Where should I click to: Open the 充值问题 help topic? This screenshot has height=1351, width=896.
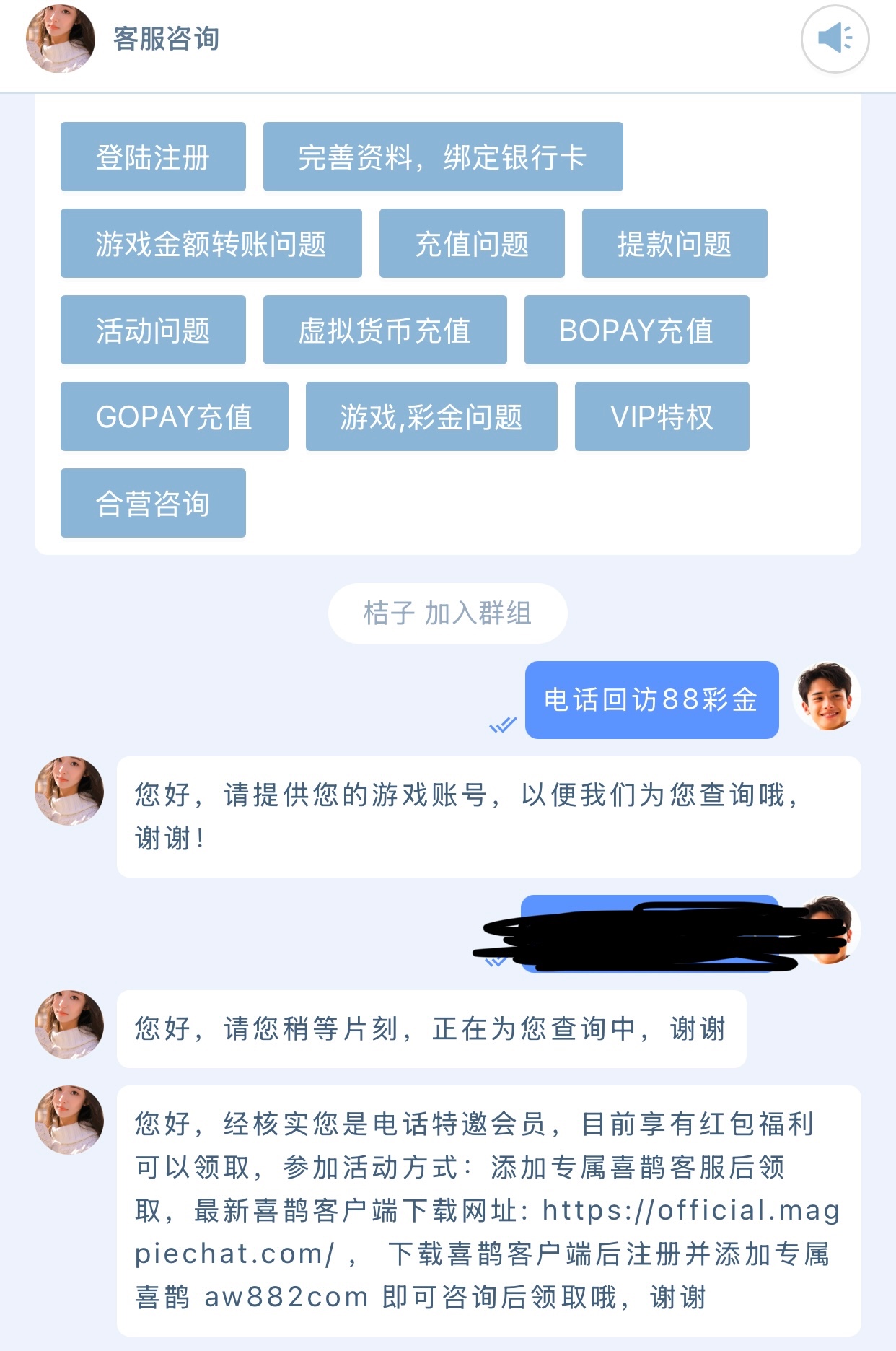coord(472,243)
